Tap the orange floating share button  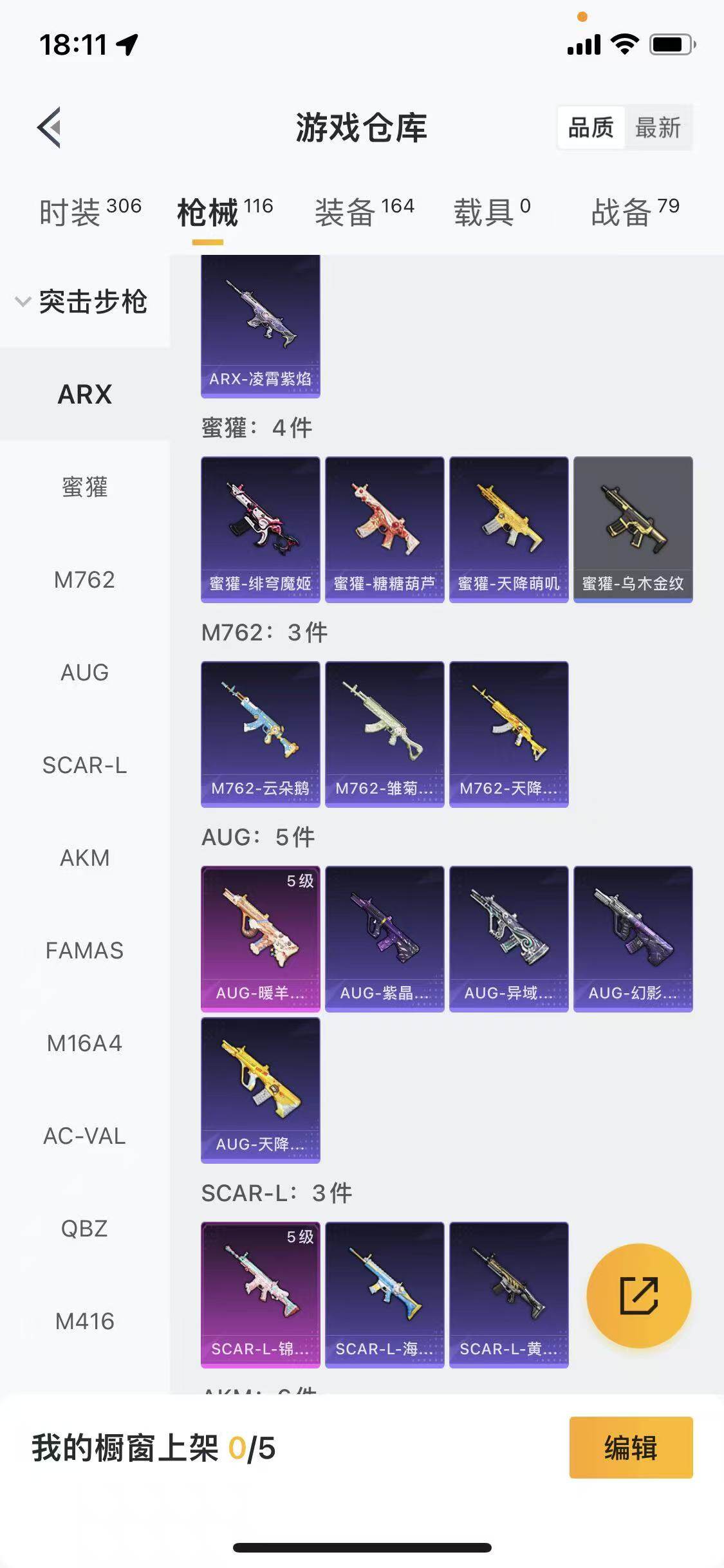(x=638, y=1295)
